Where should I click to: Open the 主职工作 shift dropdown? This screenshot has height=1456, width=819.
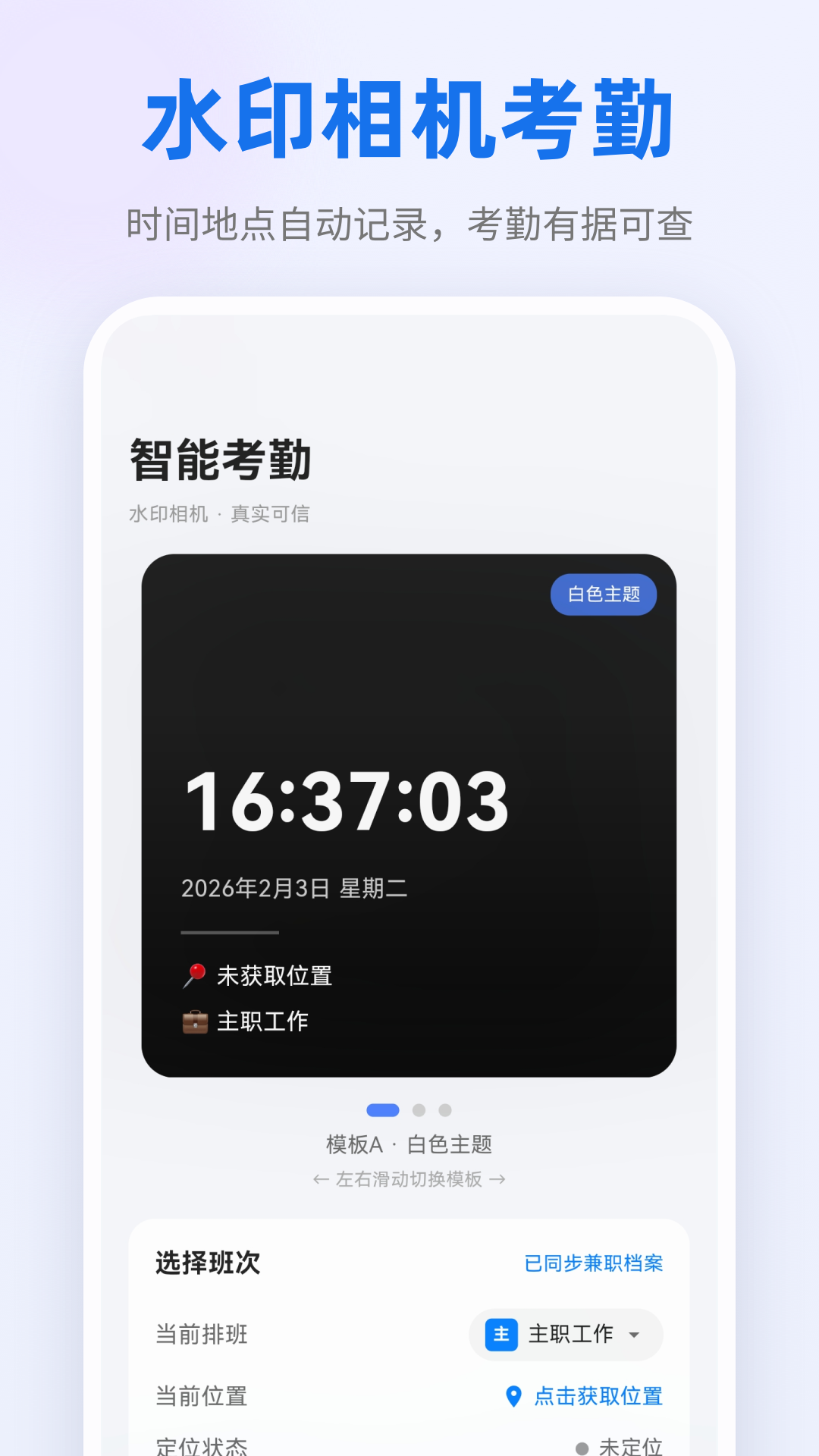(566, 1335)
